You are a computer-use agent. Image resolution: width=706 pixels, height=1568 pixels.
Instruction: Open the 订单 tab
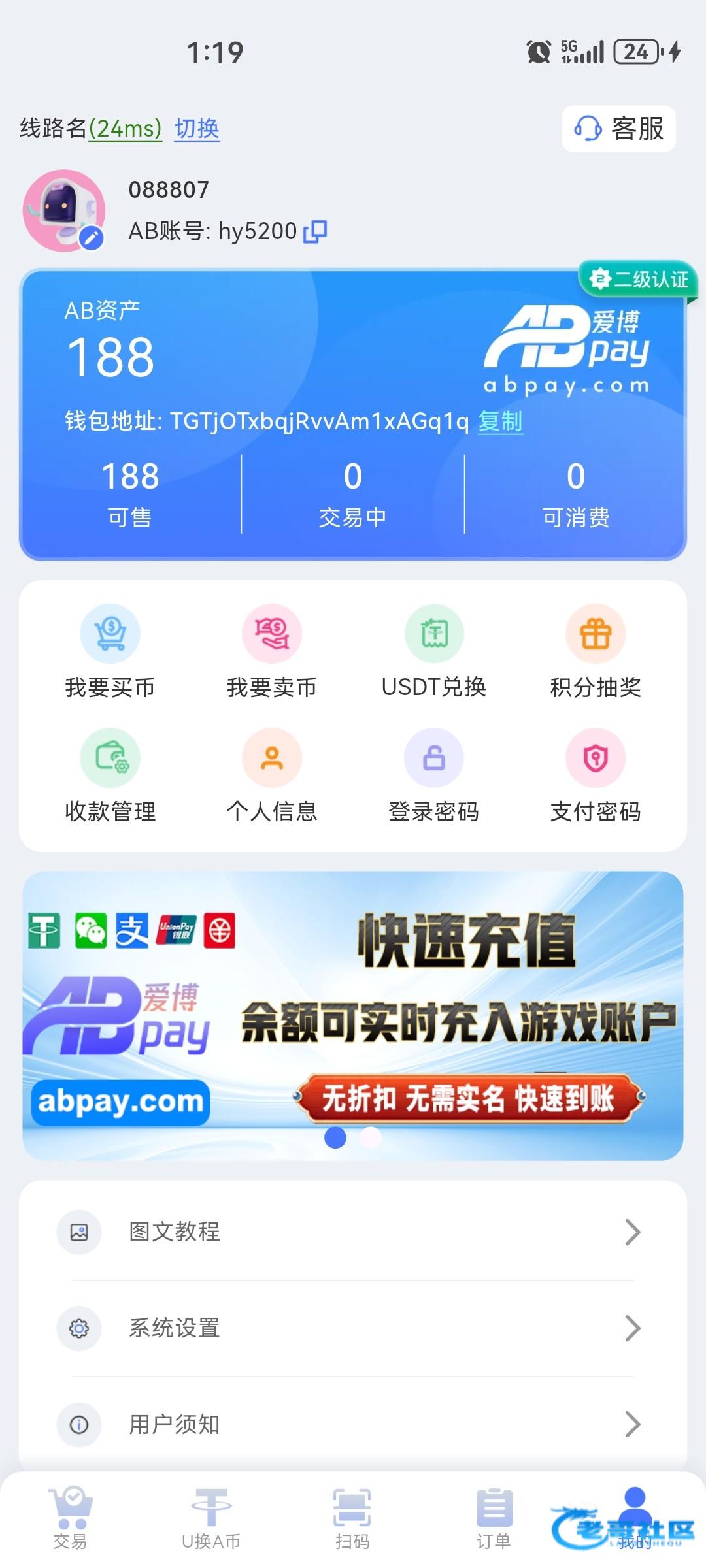tap(494, 1519)
